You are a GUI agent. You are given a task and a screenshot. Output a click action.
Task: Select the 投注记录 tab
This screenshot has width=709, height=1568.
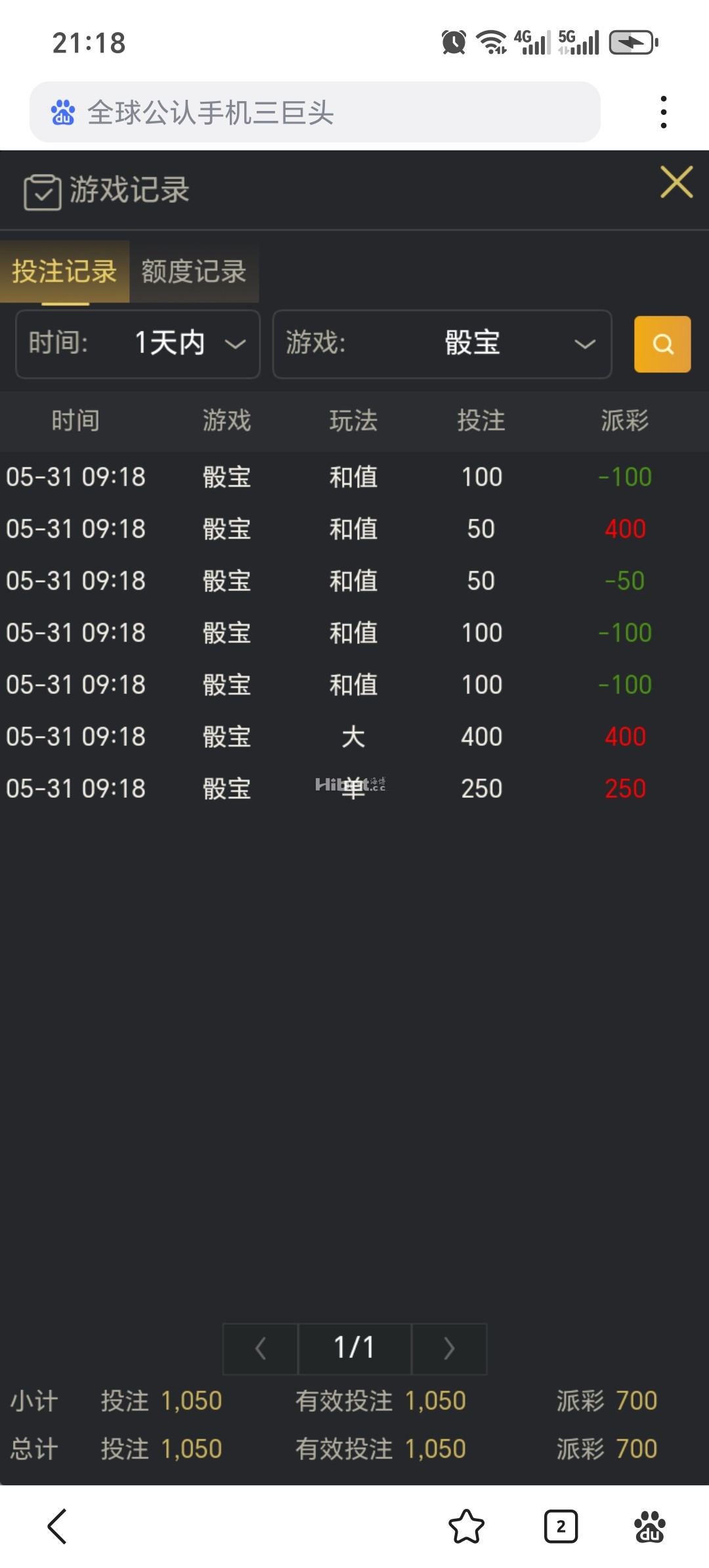pyautogui.click(x=64, y=272)
